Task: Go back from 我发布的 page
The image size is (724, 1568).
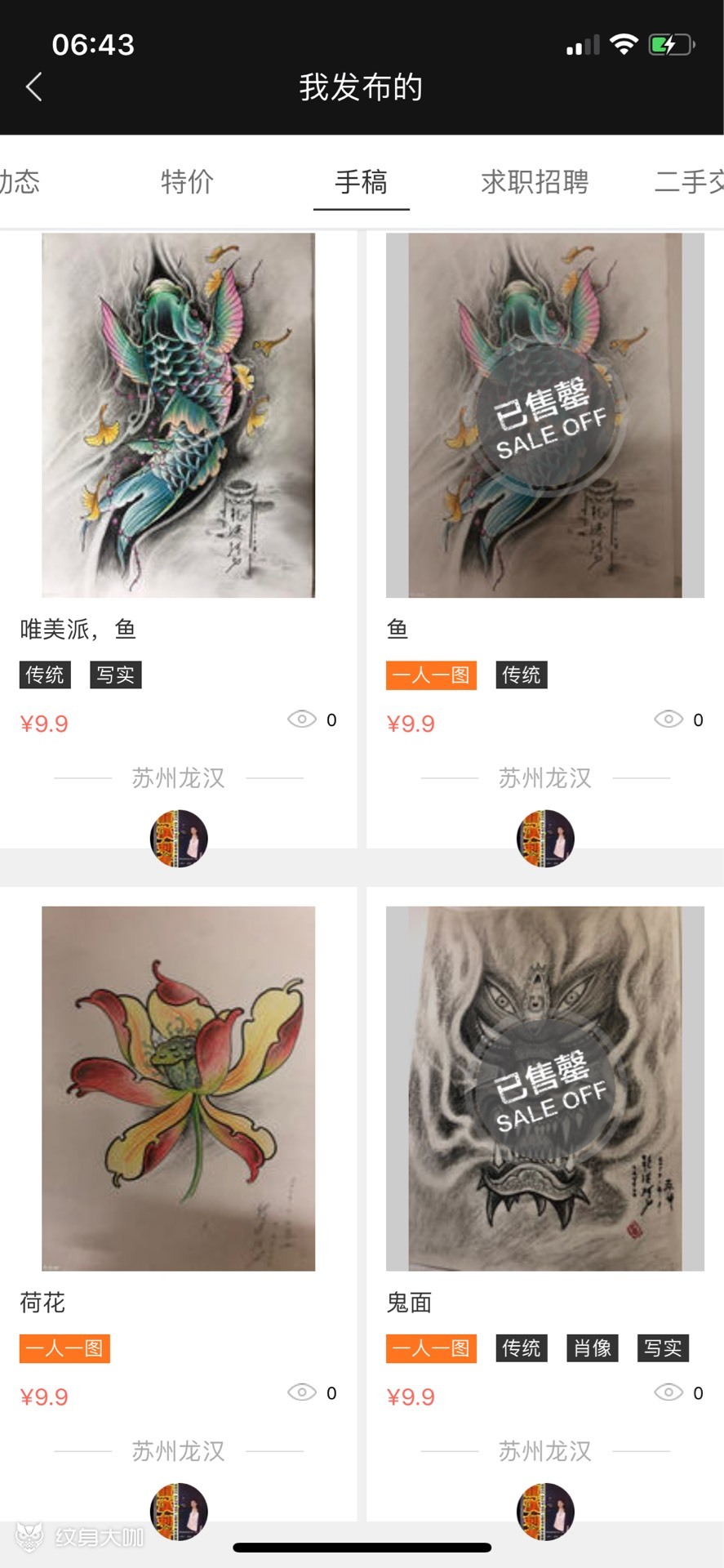Action: 34,87
